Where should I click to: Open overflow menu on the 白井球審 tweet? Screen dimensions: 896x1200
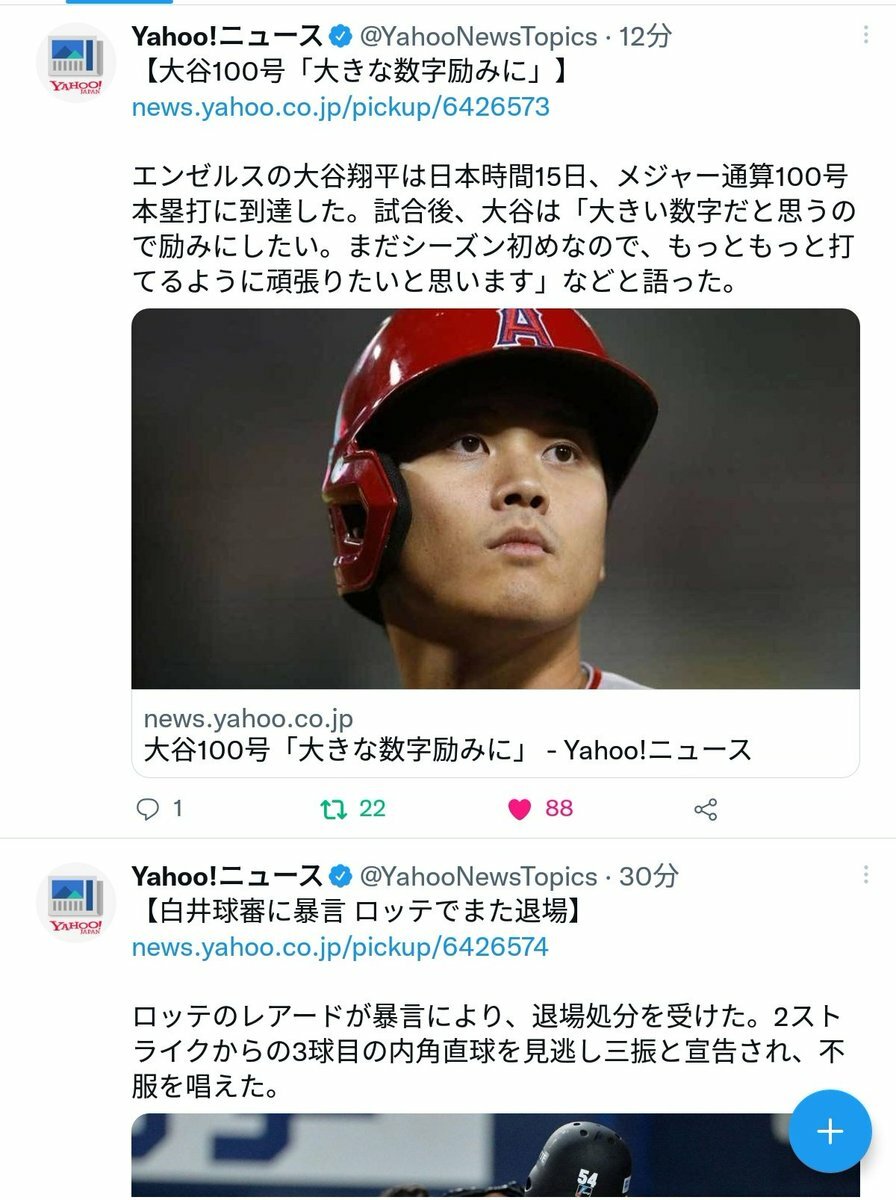[865, 876]
